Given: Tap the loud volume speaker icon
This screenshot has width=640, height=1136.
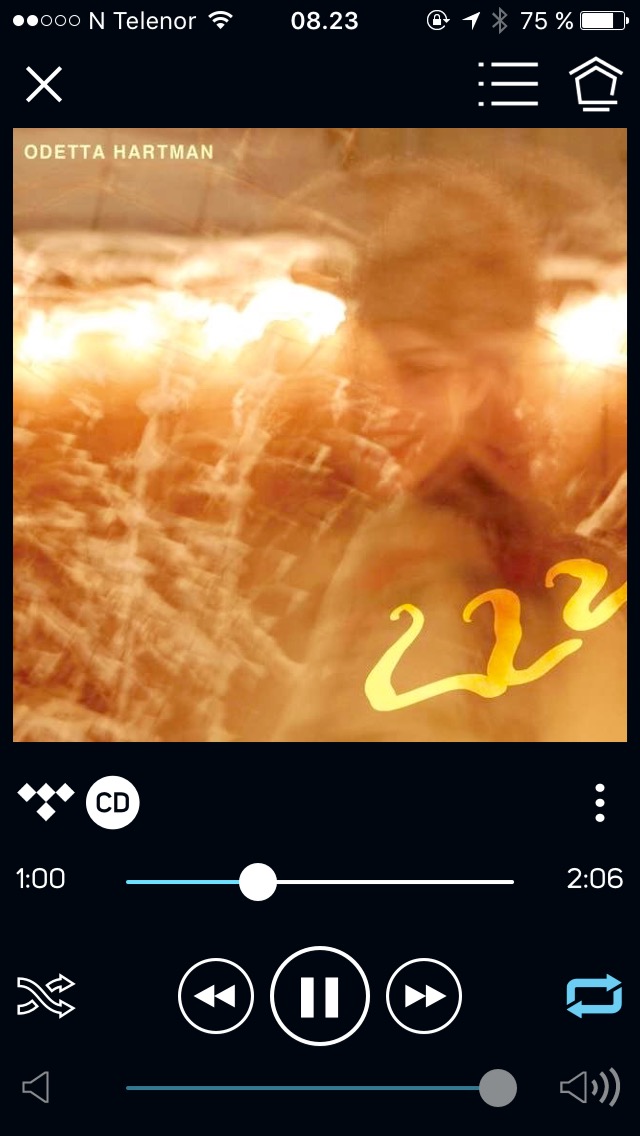Looking at the screenshot, I should click(590, 1088).
